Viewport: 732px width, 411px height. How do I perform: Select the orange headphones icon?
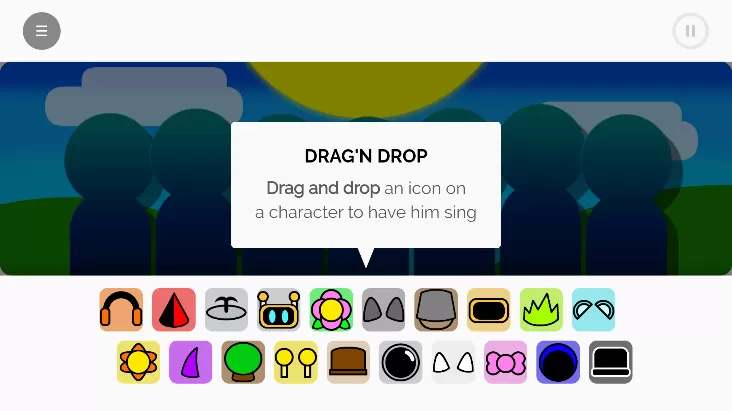(x=121, y=310)
